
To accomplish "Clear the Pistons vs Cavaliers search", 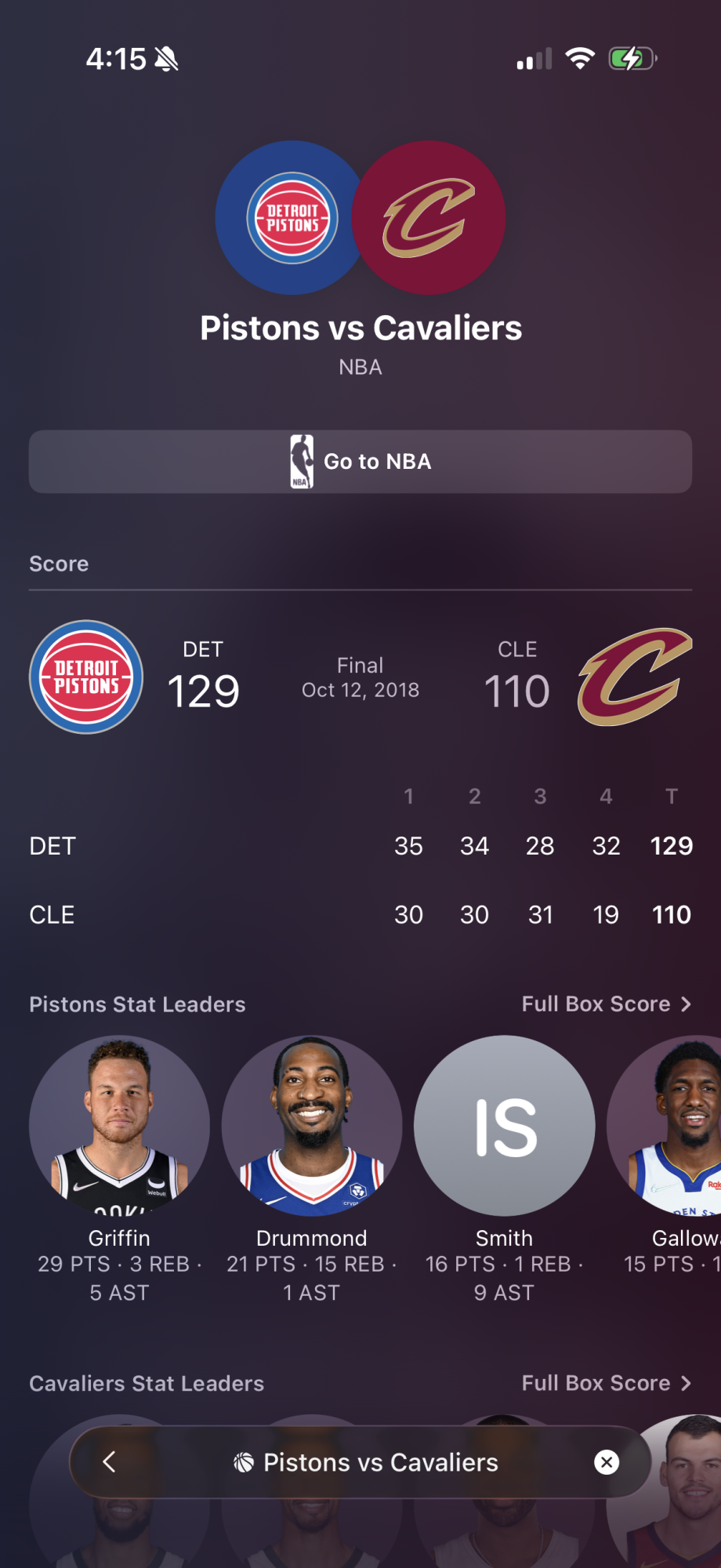I will (607, 1462).
